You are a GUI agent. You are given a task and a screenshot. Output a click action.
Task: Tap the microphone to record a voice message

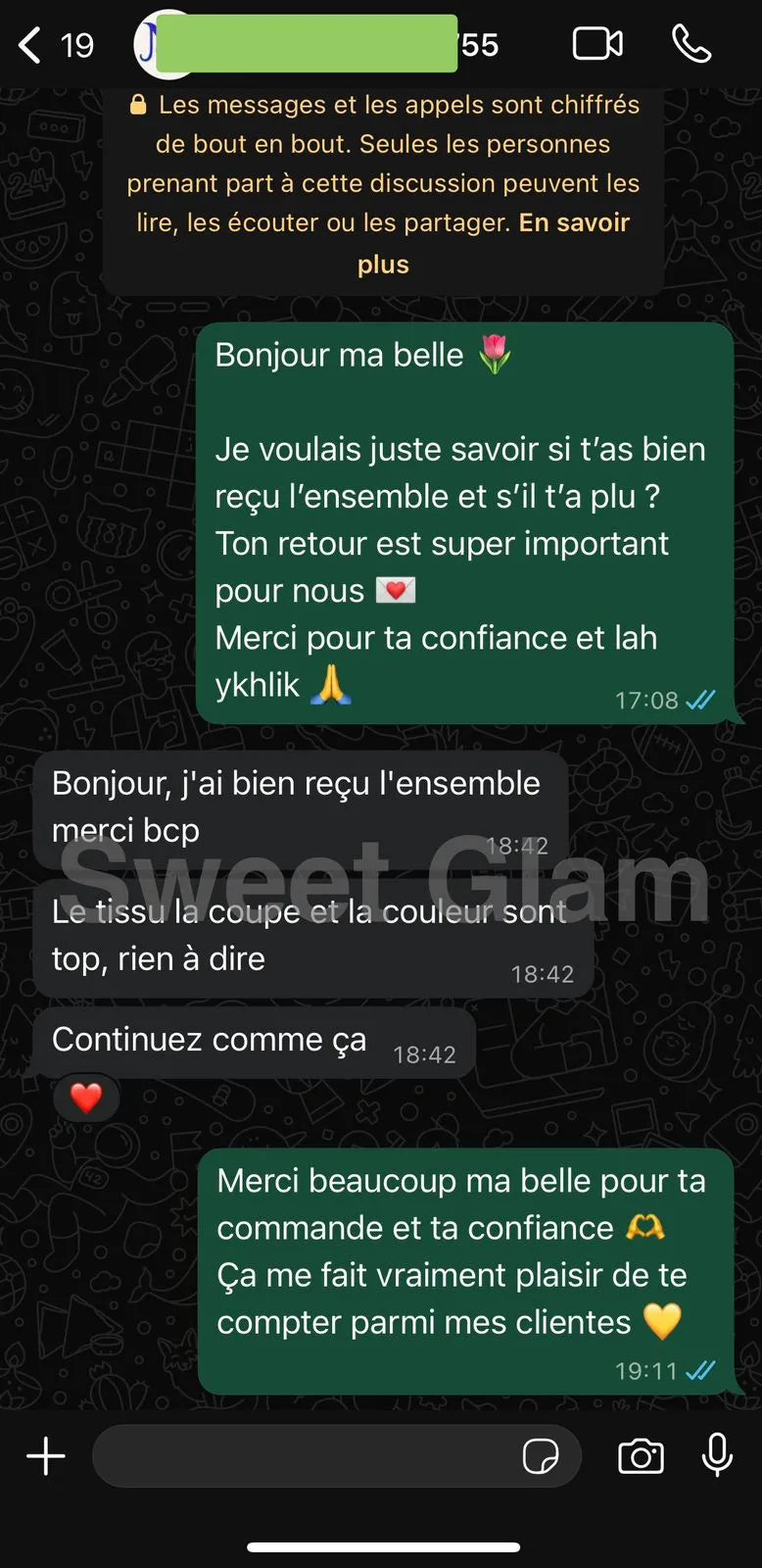coord(717,1454)
